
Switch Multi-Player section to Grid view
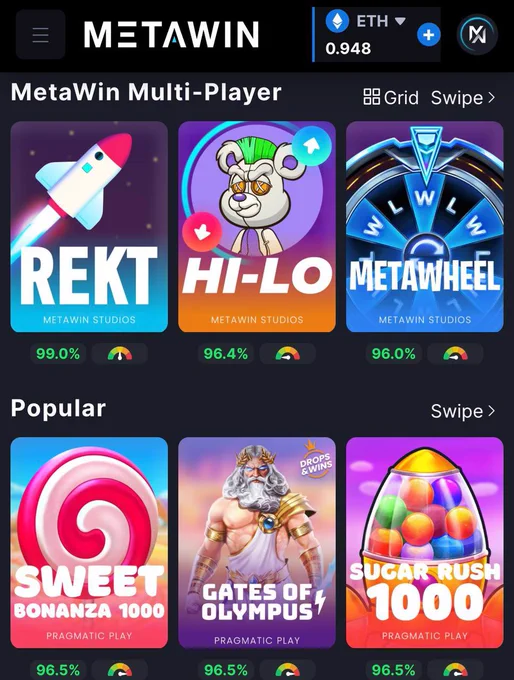tap(391, 98)
